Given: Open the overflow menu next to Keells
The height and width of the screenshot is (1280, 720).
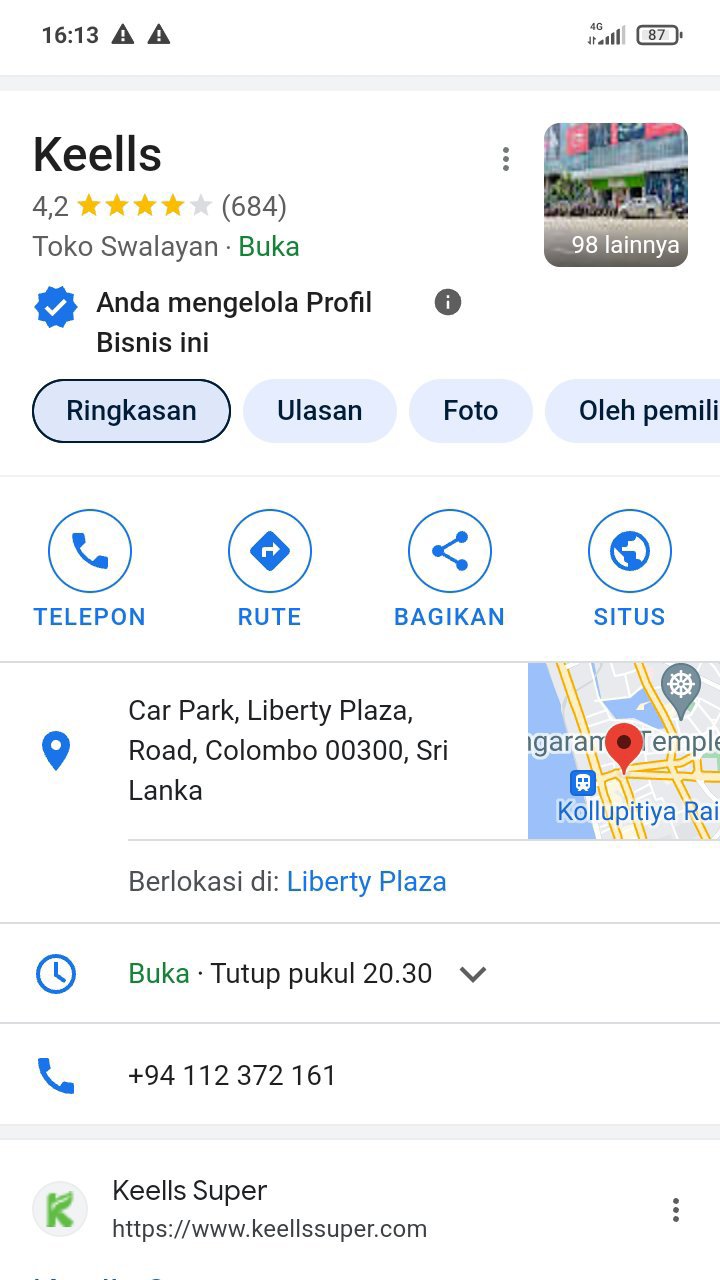Looking at the screenshot, I should [506, 159].
